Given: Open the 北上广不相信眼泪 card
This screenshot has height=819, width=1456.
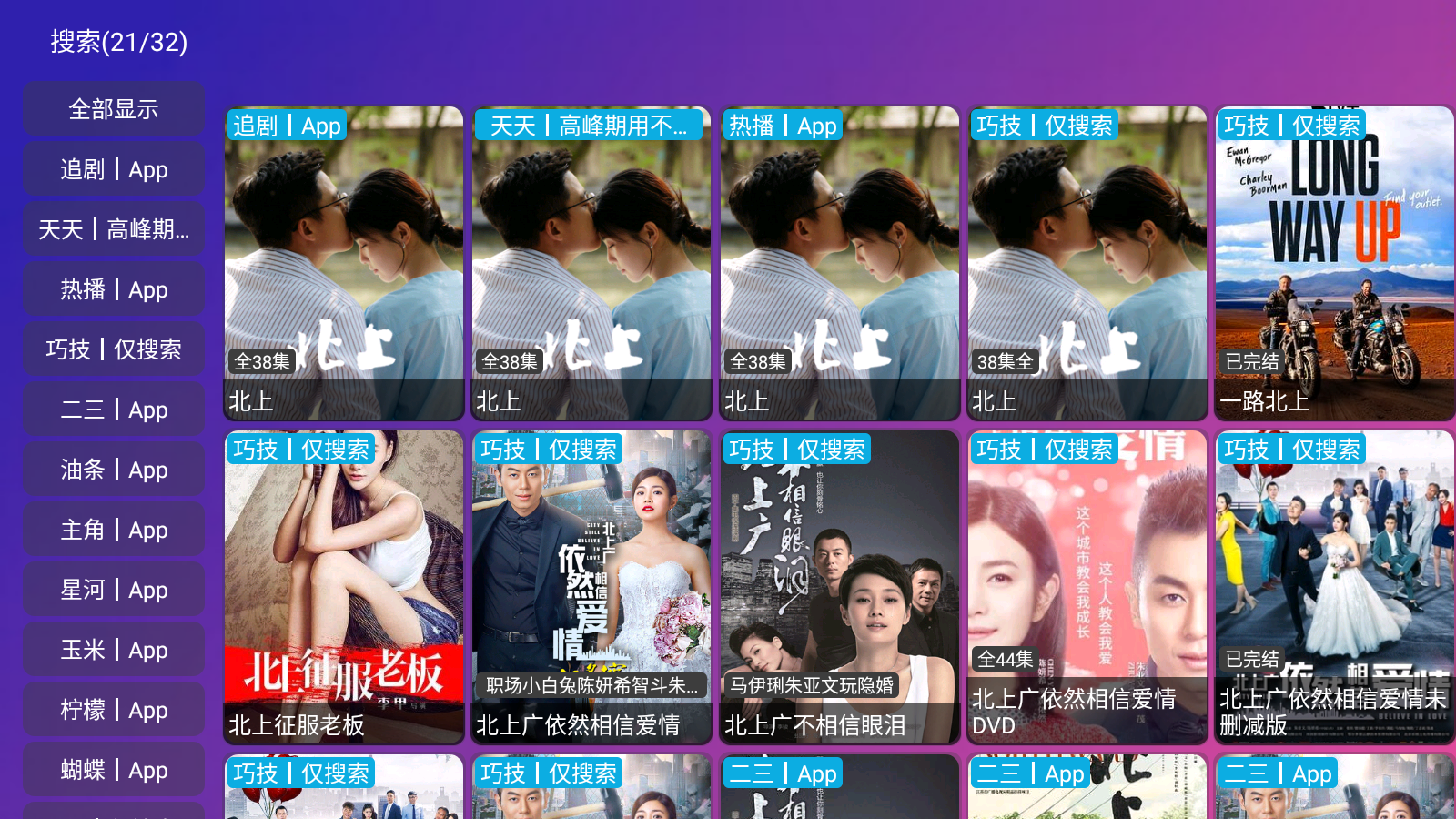Looking at the screenshot, I should click(x=839, y=587).
